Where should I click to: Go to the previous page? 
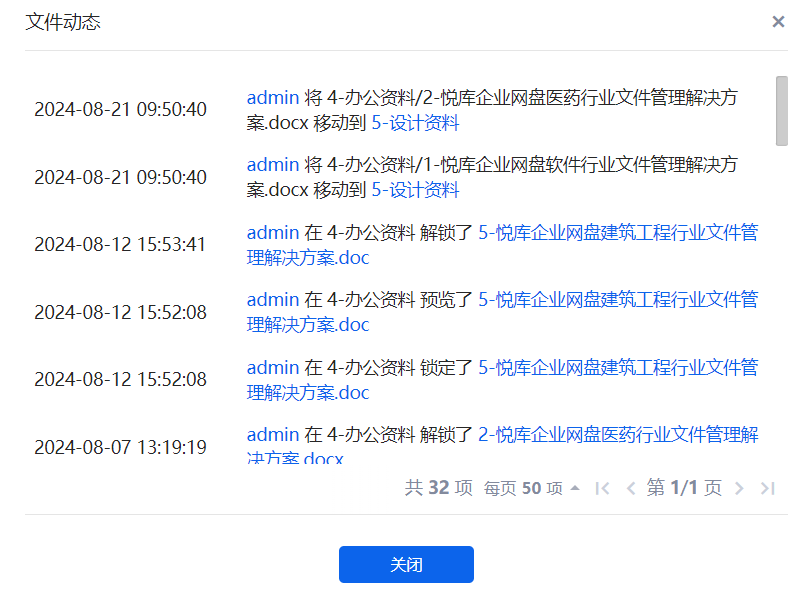(630, 489)
